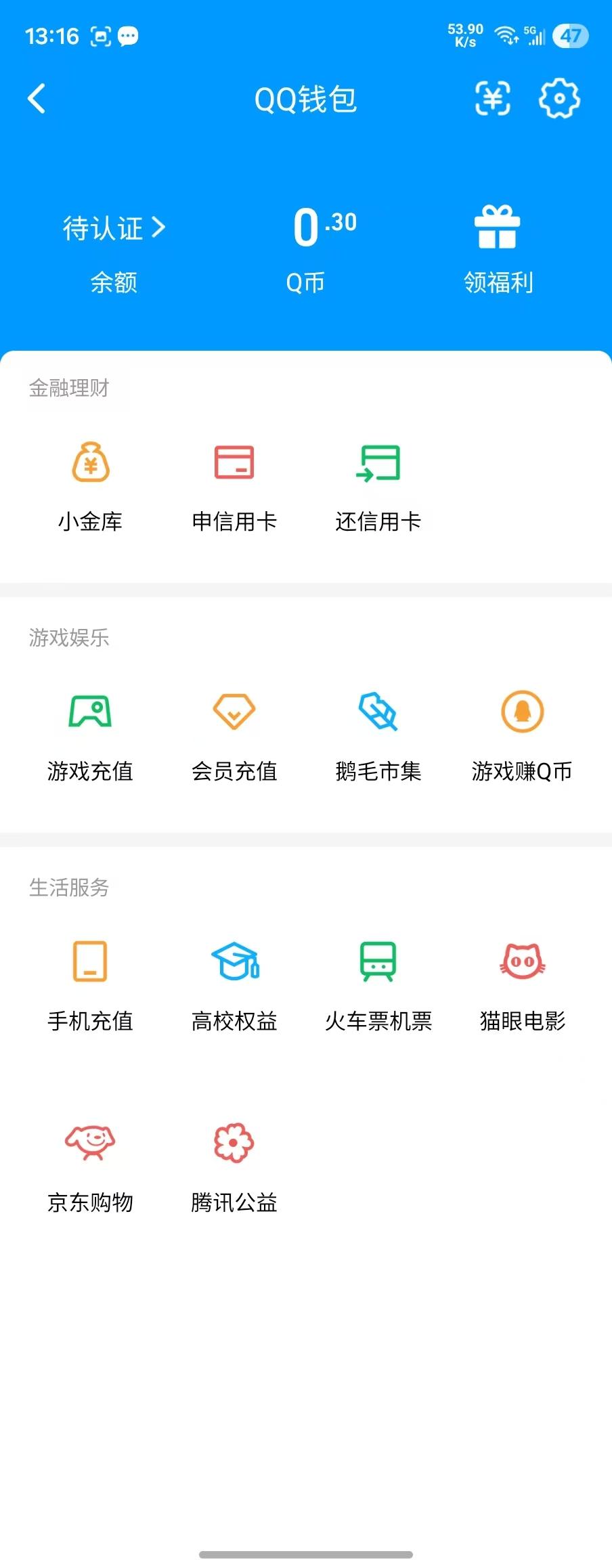The height and width of the screenshot is (1568, 612).
Task: Open 游戏赚Q币 penguin icon
Action: click(522, 712)
